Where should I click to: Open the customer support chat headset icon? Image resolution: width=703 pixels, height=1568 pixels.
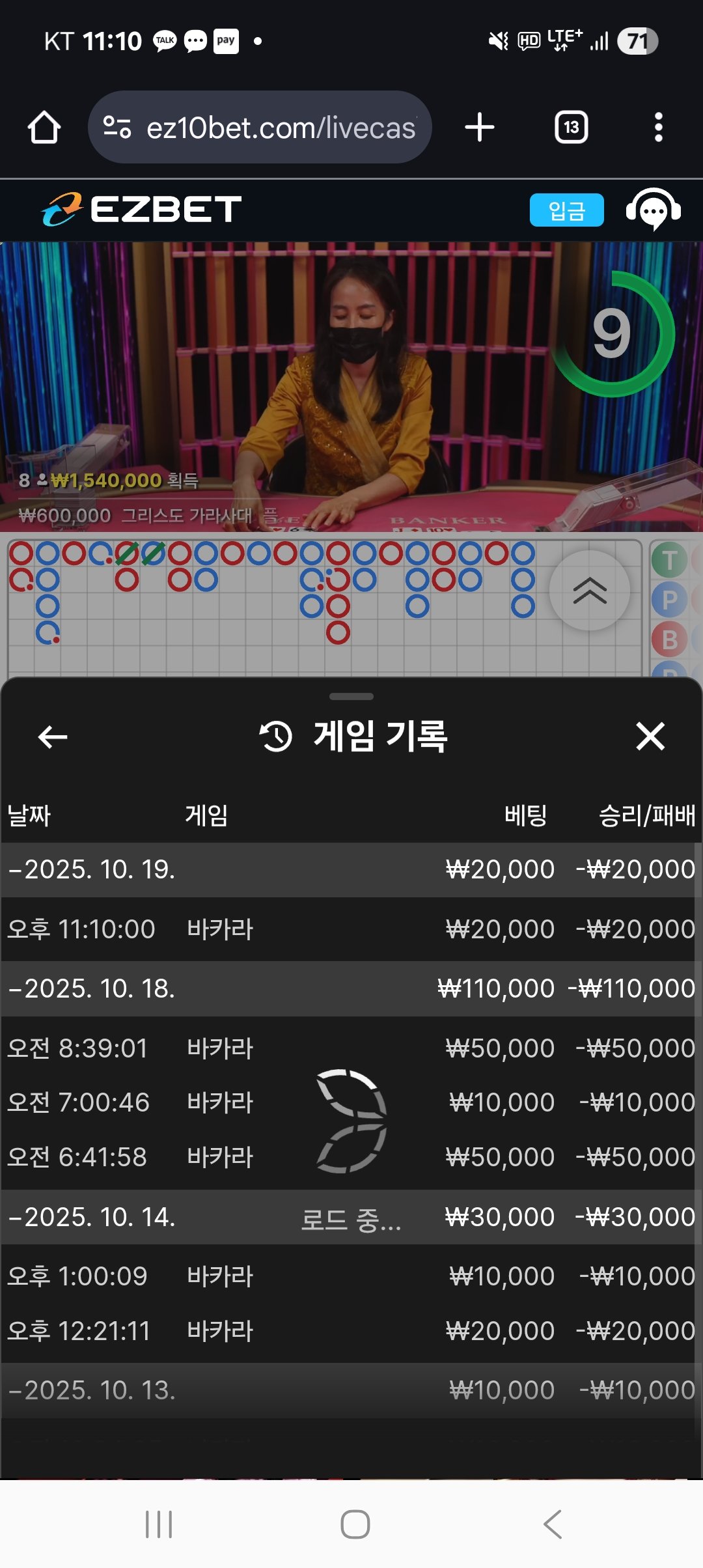point(653,210)
